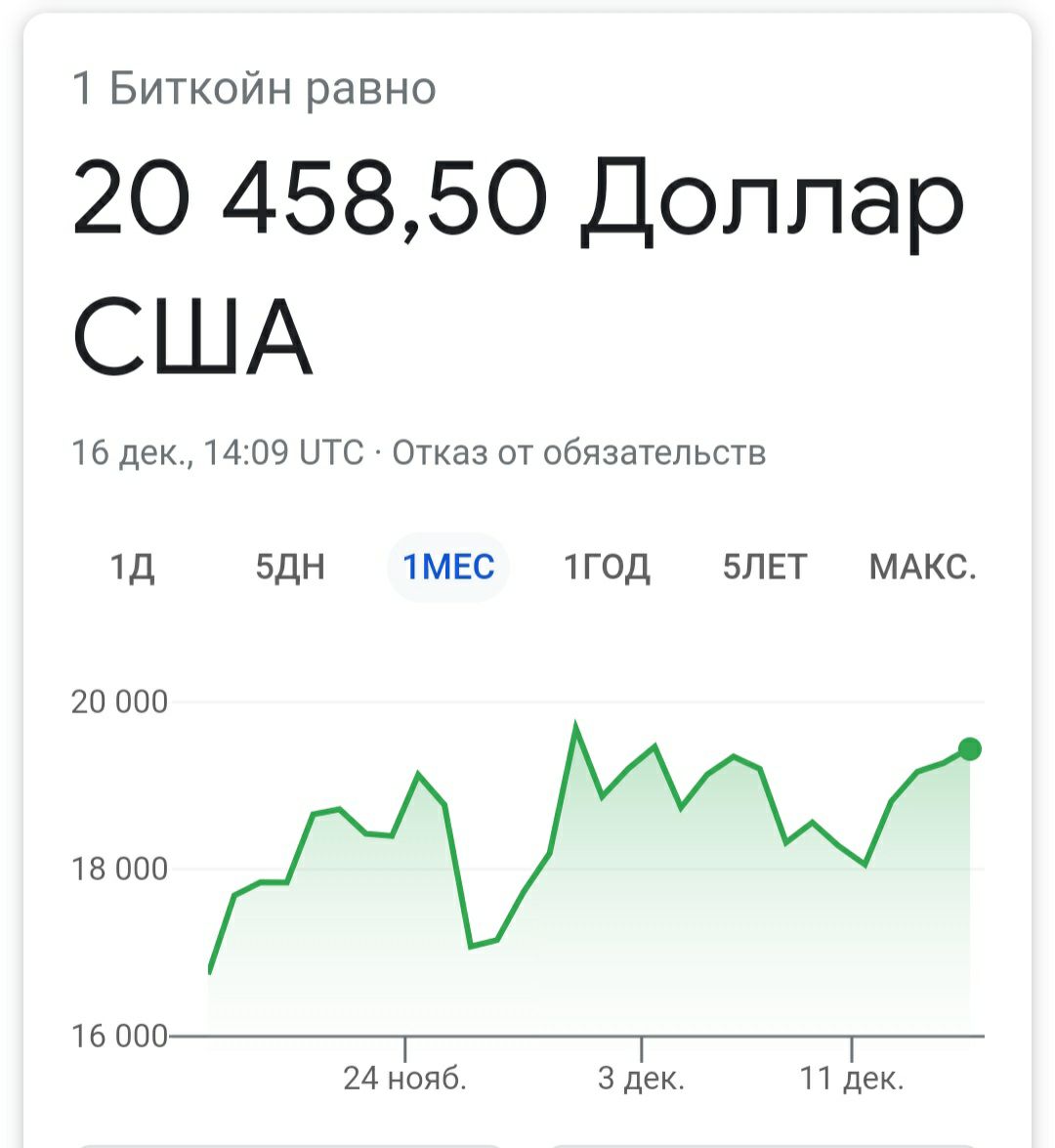The height and width of the screenshot is (1148, 1055).
Task: Open the Отказ от обязательств link
Action: tap(579, 453)
